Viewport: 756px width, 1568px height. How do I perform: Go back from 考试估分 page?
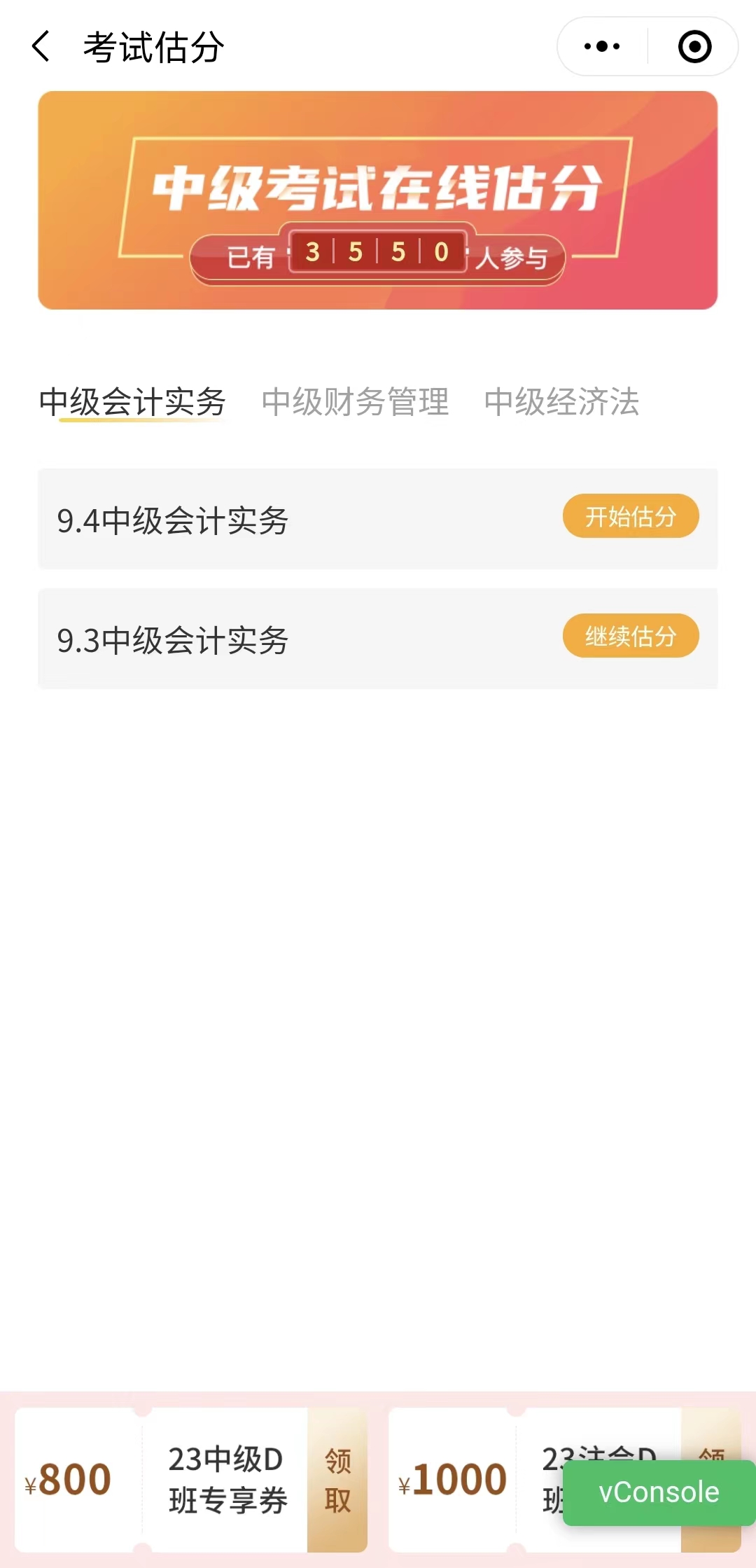tap(41, 47)
